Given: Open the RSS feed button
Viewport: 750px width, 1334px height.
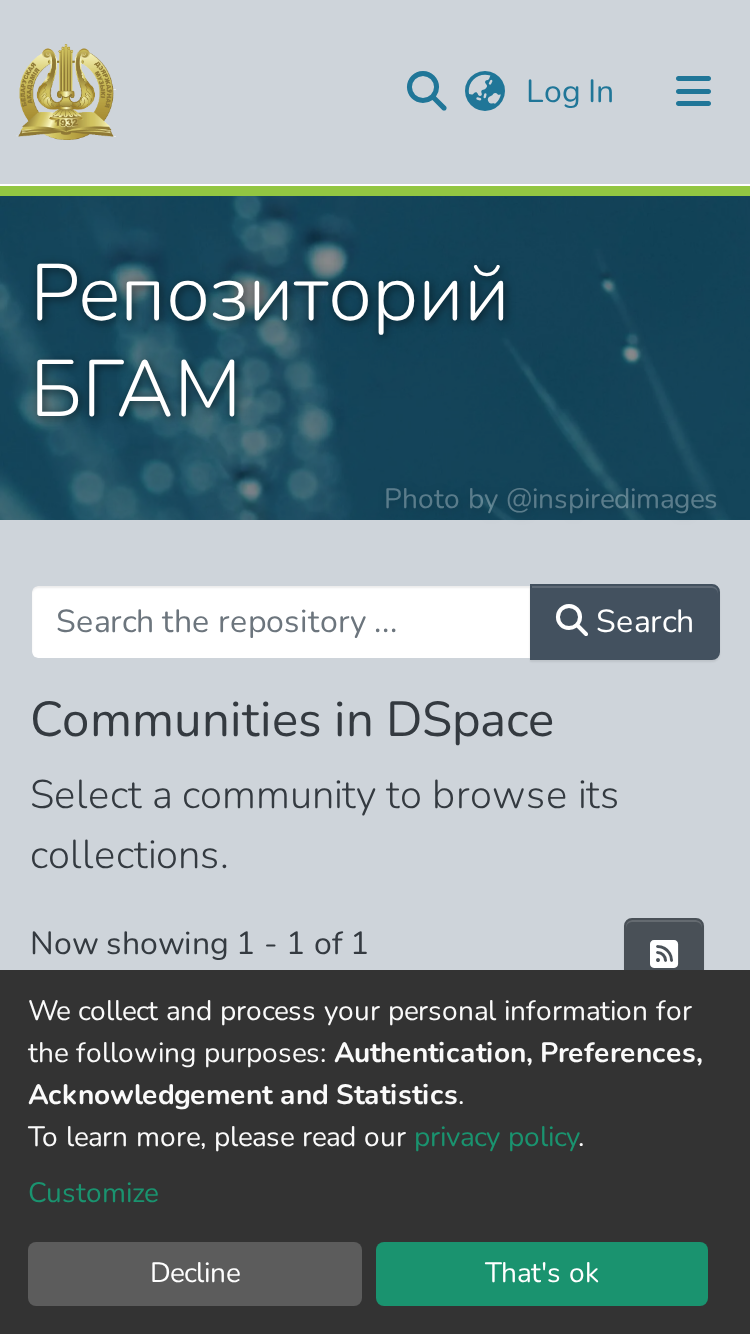Looking at the screenshot, I should click(x=664, y=948).
